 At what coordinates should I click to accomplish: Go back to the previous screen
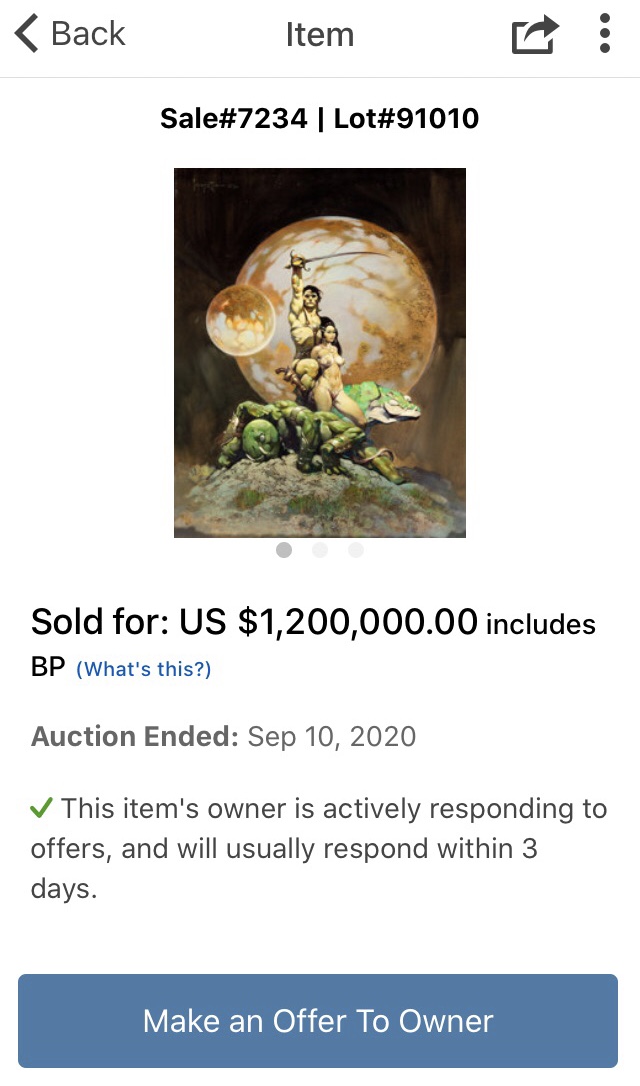(70, 34)
